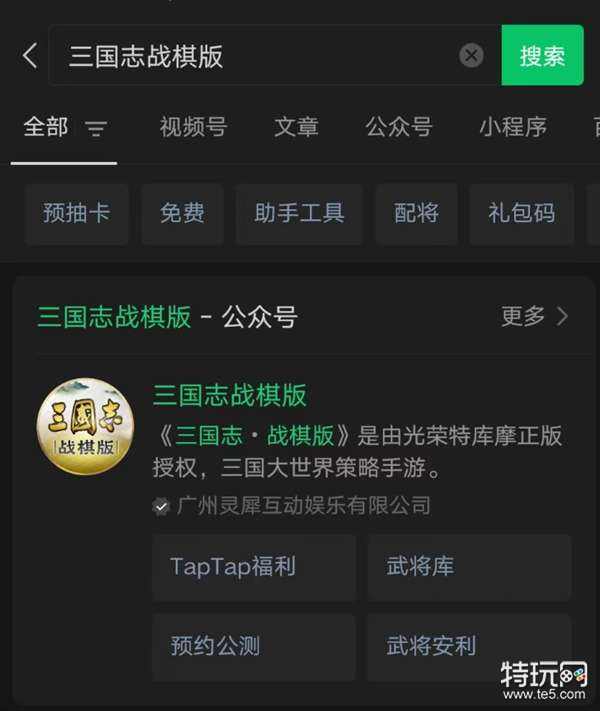This screenshot has width=600, height=711.
Task: Switch to the 小程序 tab
Action: tap(512, 127)
